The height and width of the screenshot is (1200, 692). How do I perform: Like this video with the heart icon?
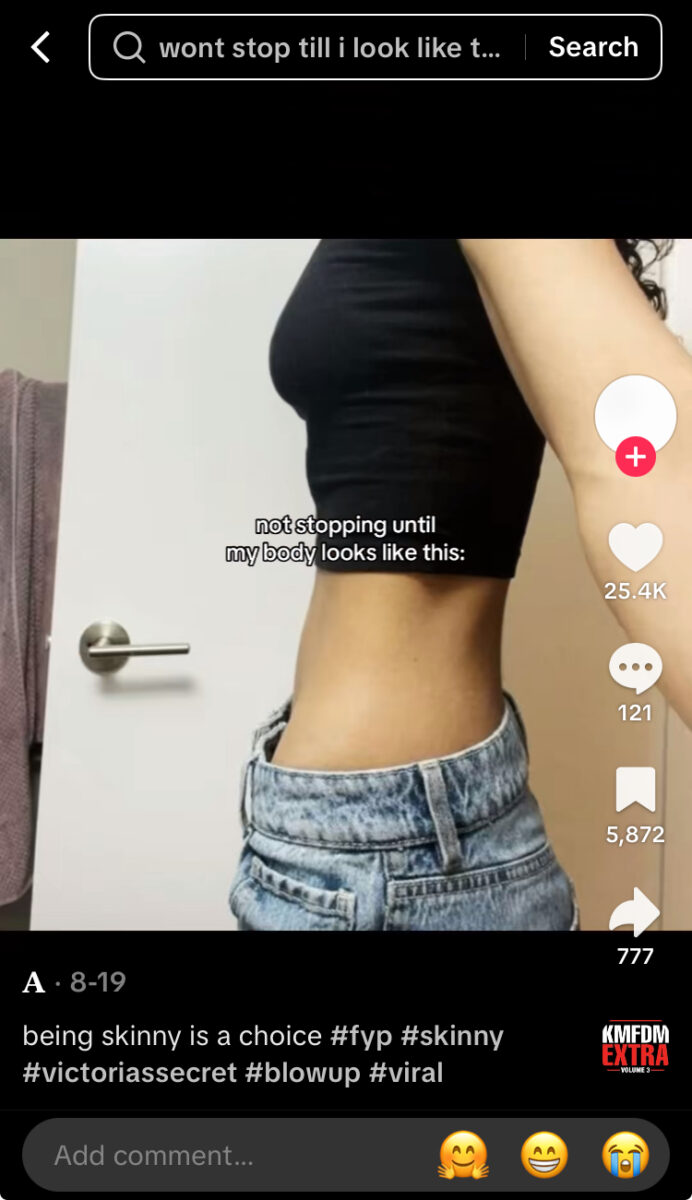click(635, 548)
